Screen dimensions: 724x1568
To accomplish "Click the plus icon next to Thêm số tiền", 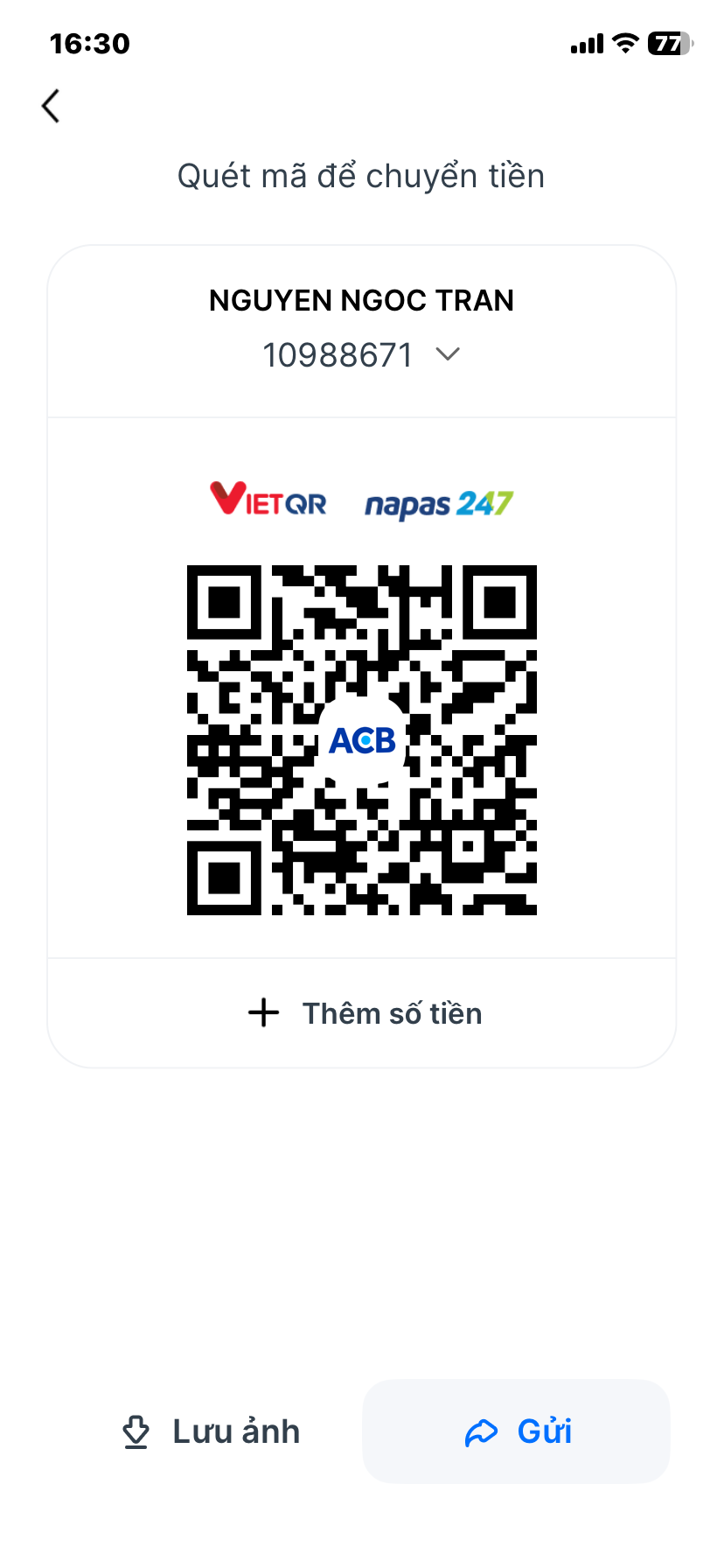I will [262, 1012].
